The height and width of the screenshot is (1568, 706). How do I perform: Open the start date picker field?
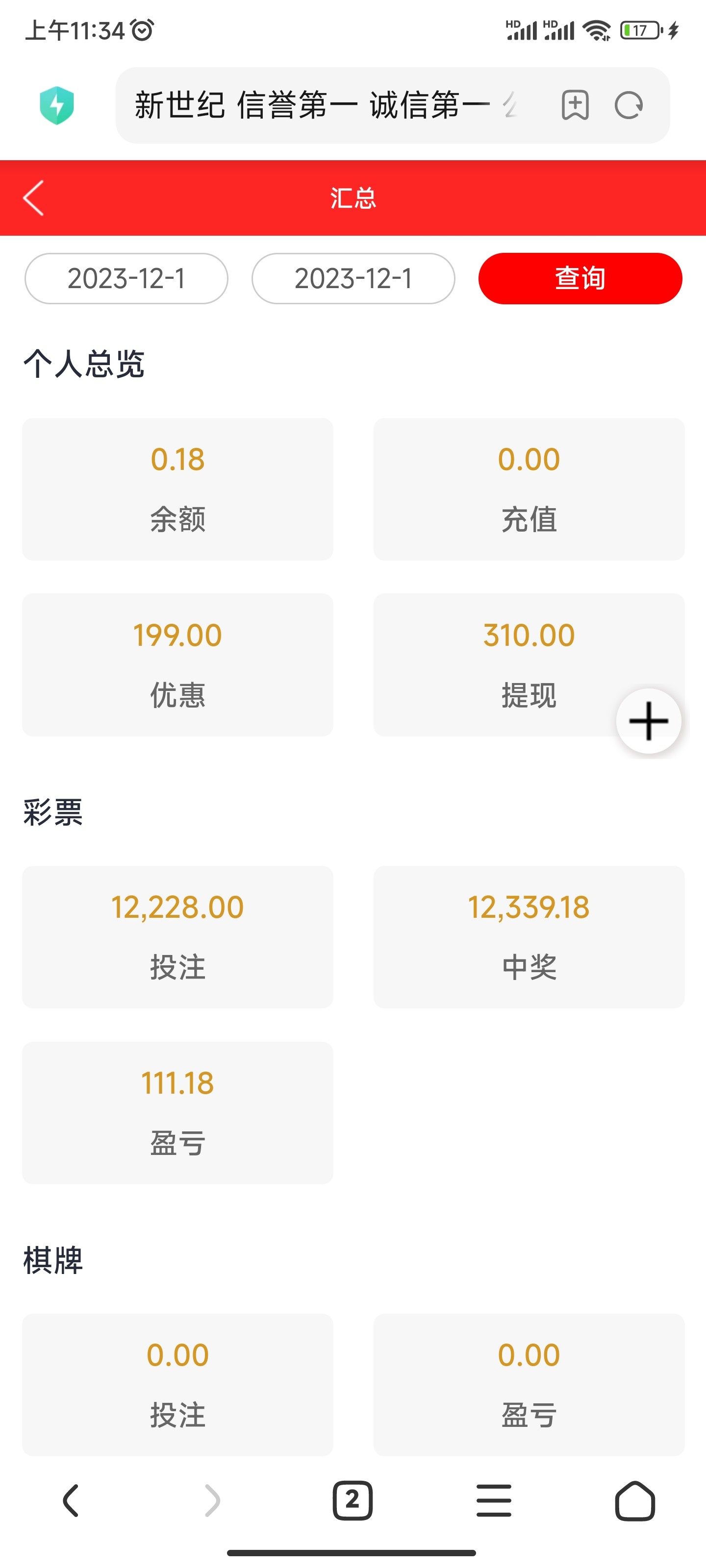tap(126, 279)
